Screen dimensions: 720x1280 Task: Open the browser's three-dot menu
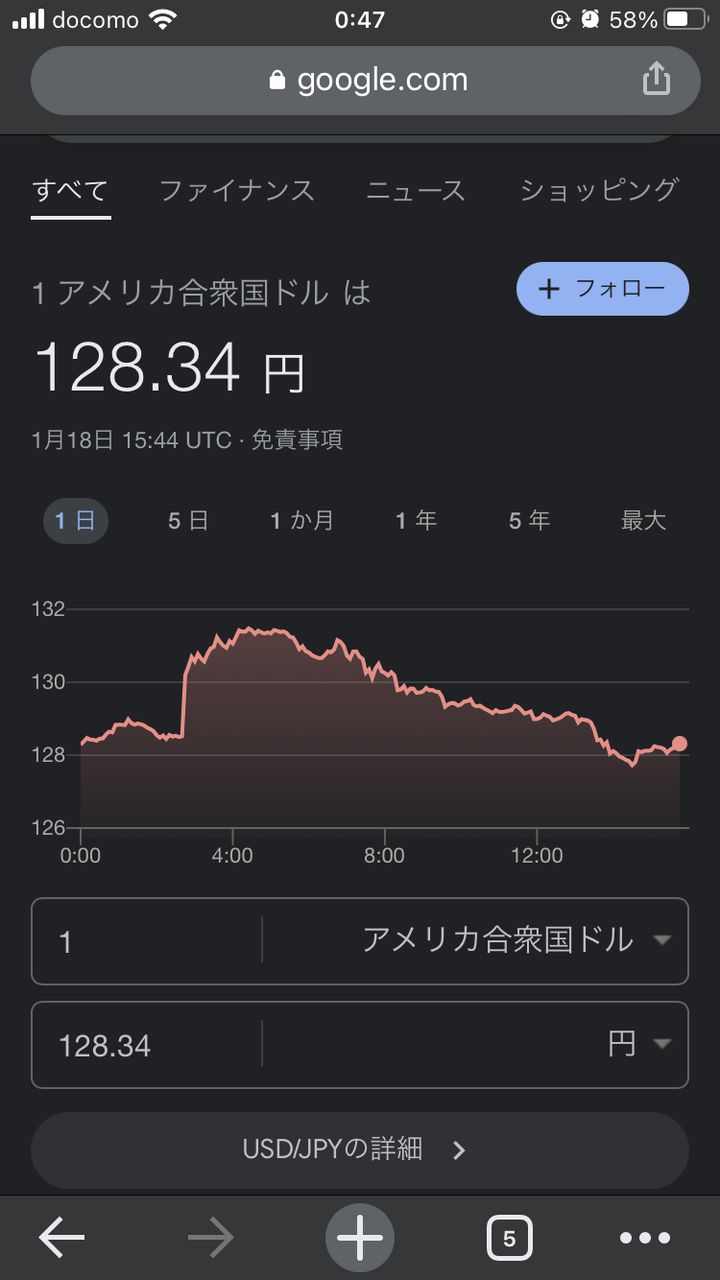645,1238
